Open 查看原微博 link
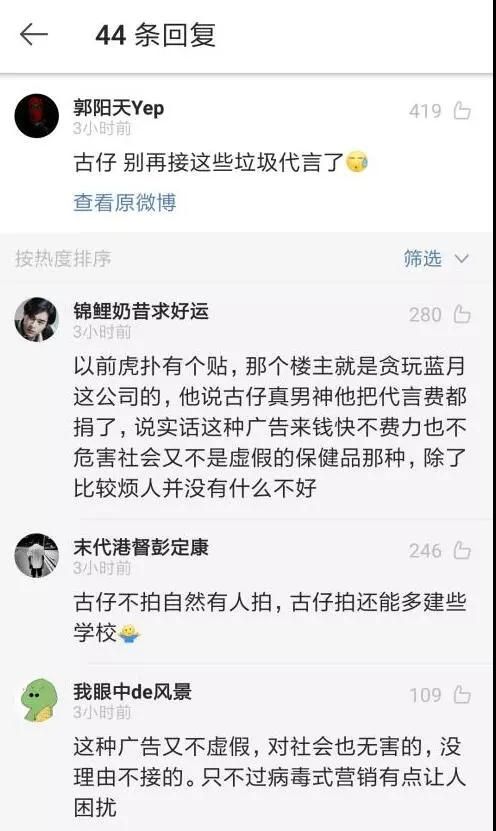 [125, 202]
